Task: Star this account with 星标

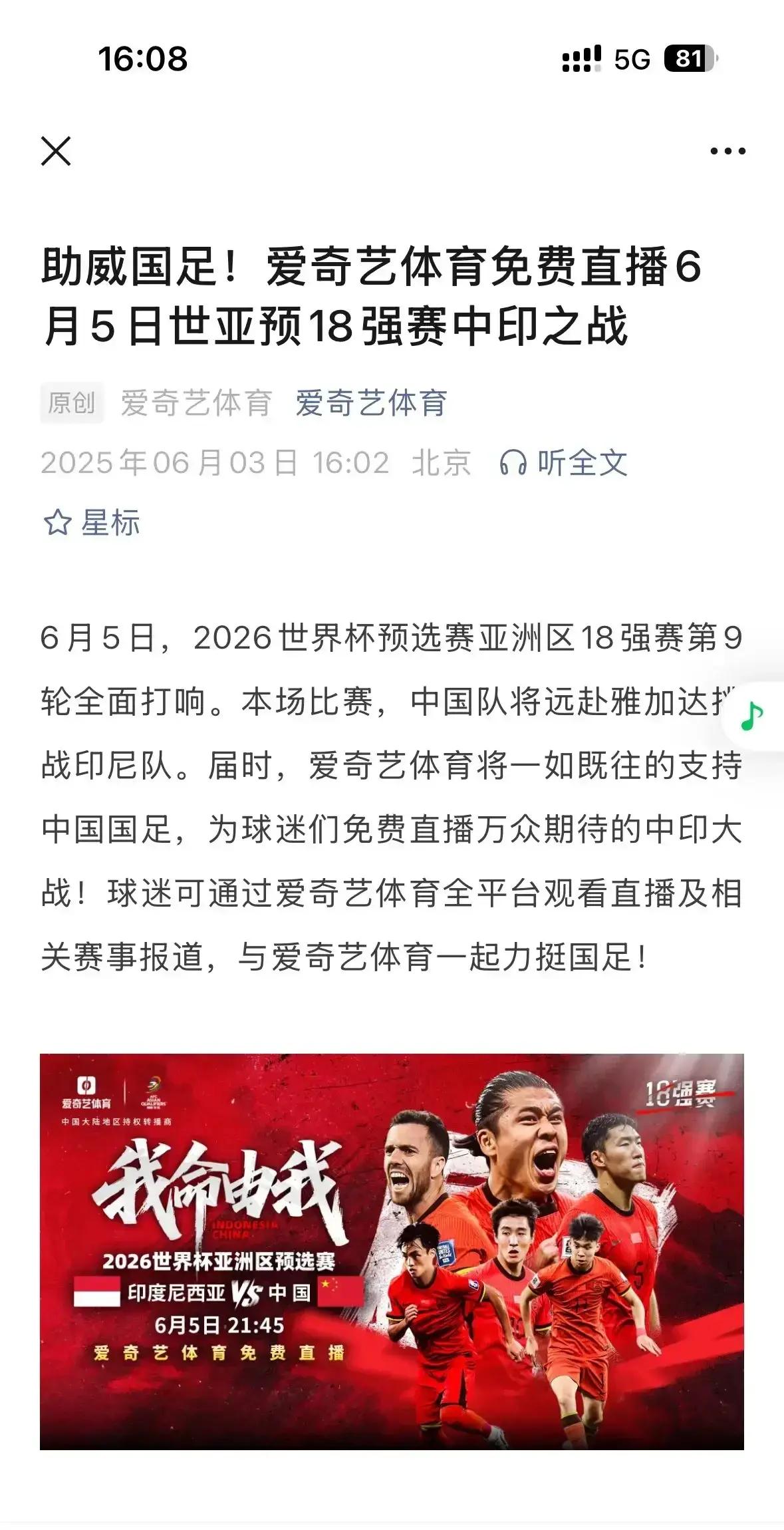Action: [92, 523]
